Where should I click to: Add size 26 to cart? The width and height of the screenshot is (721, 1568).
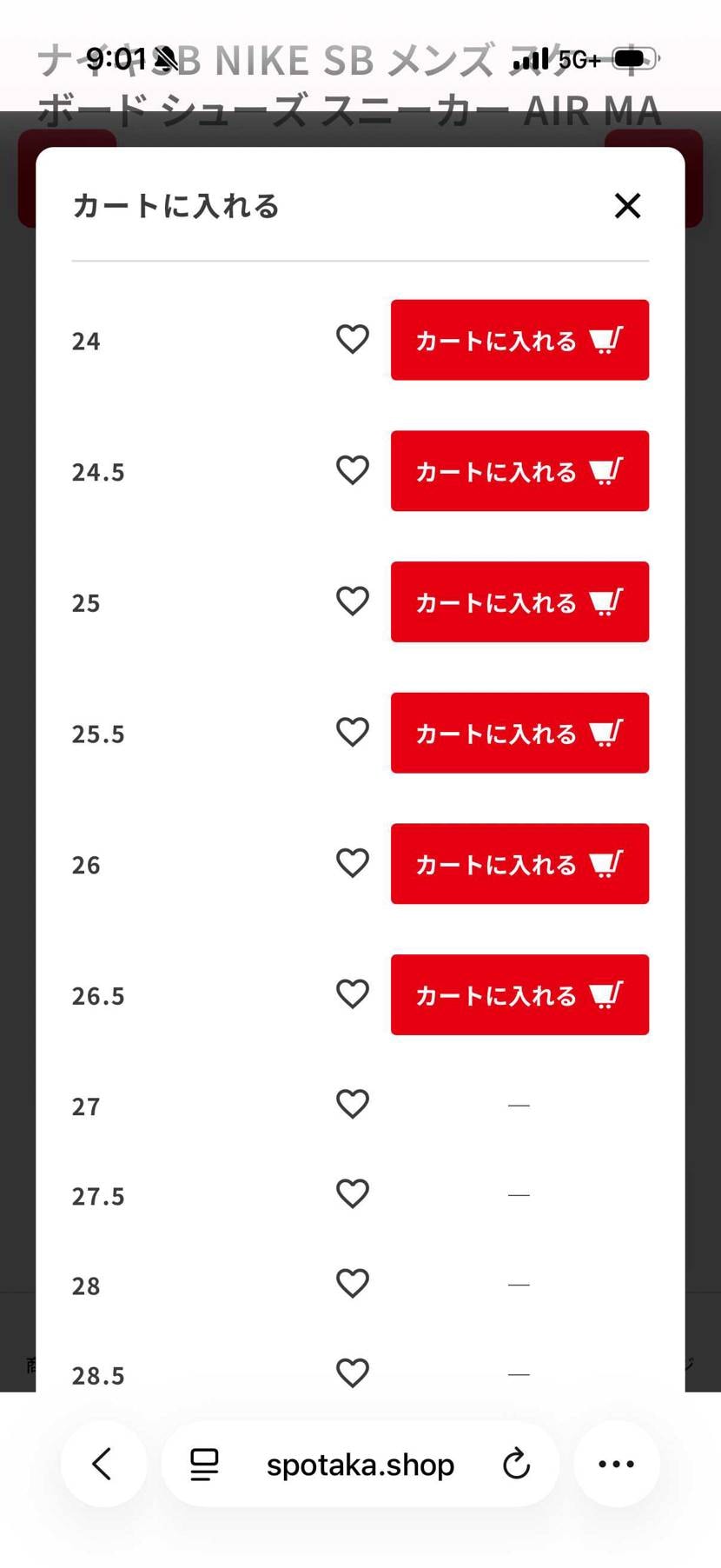(519, 864)
